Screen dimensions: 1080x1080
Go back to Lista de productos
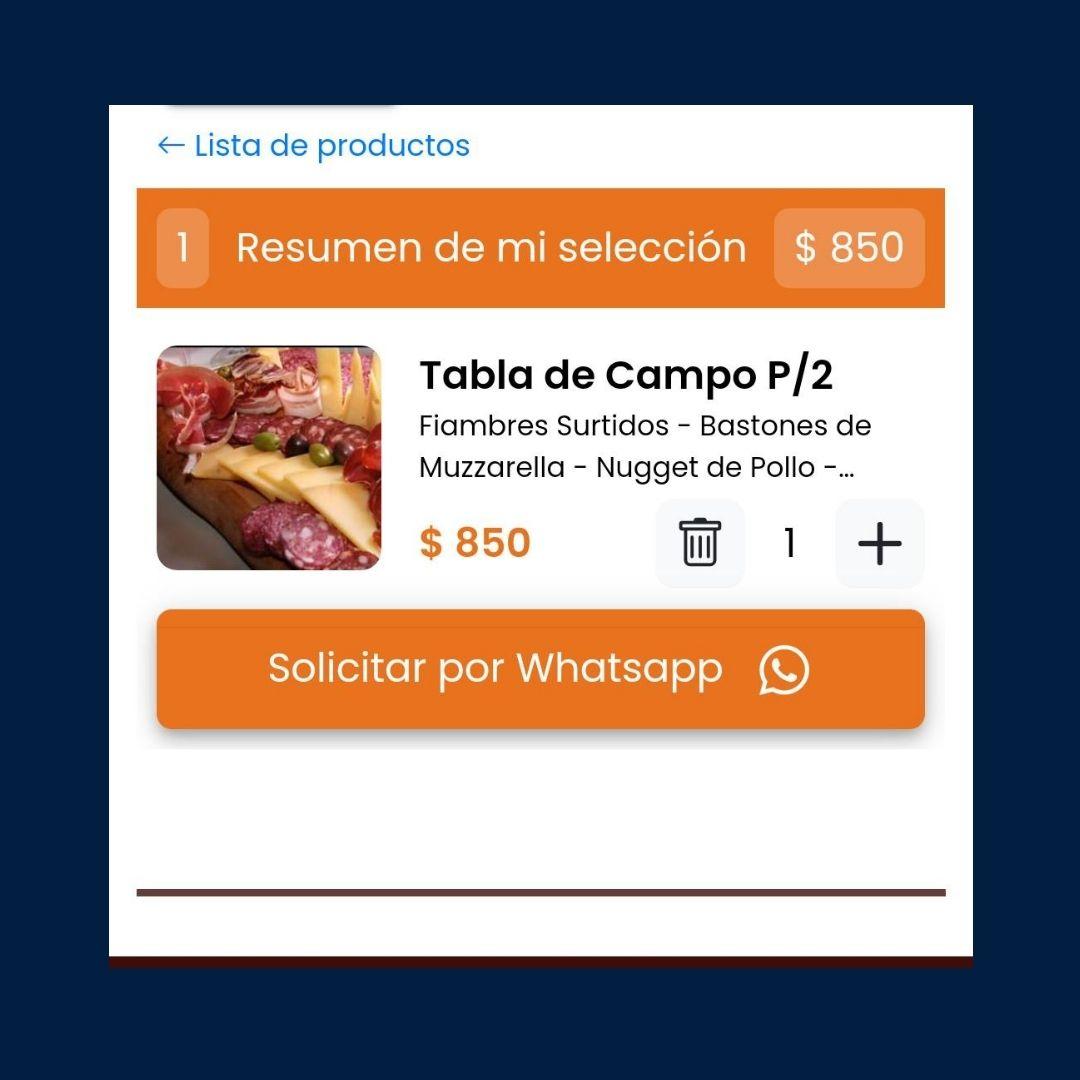point(313,145)
